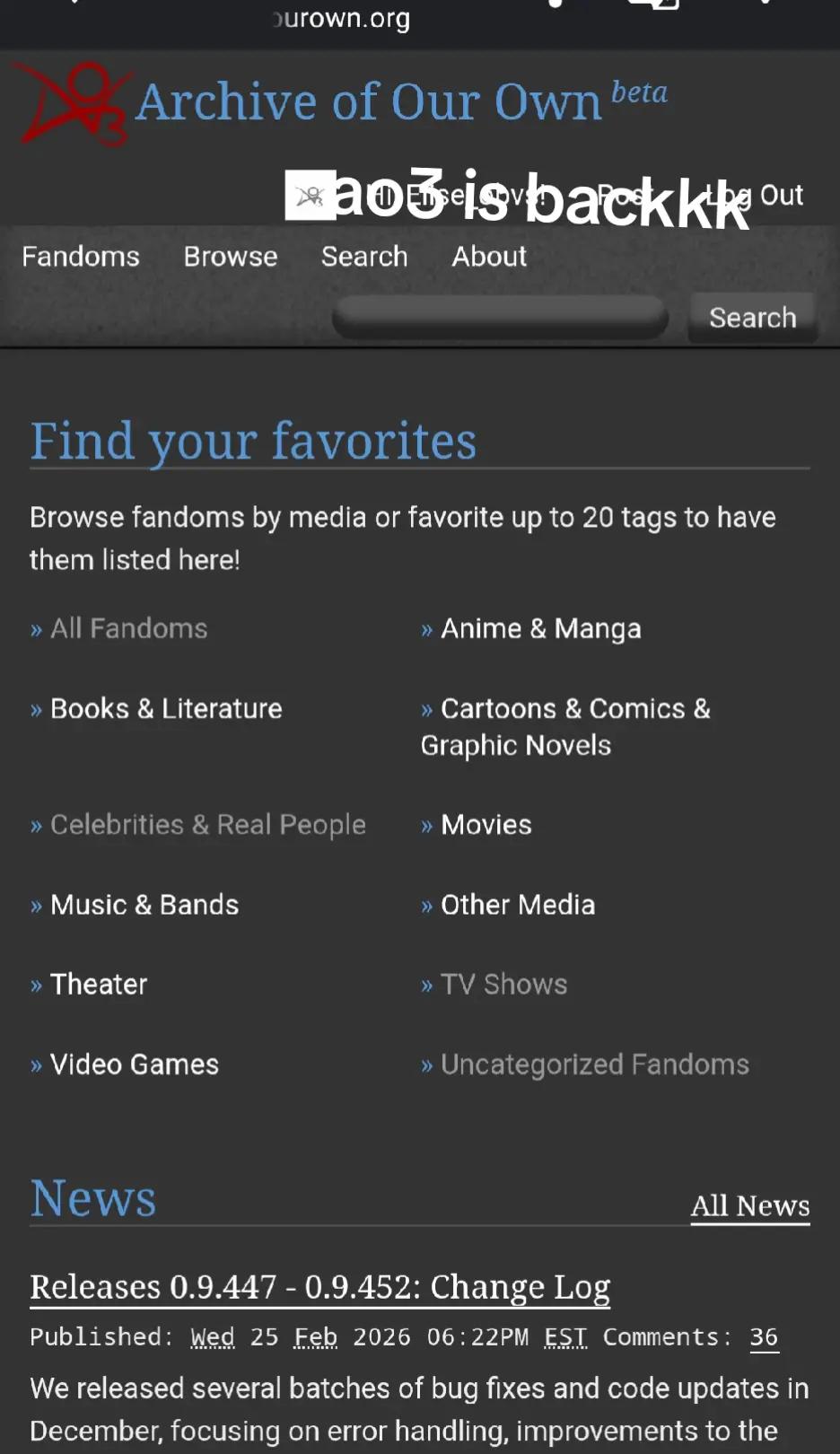The width and height of the screenshot is (840, 1454).
Task: Open All Fandoms list
Action: coord(128,628)
